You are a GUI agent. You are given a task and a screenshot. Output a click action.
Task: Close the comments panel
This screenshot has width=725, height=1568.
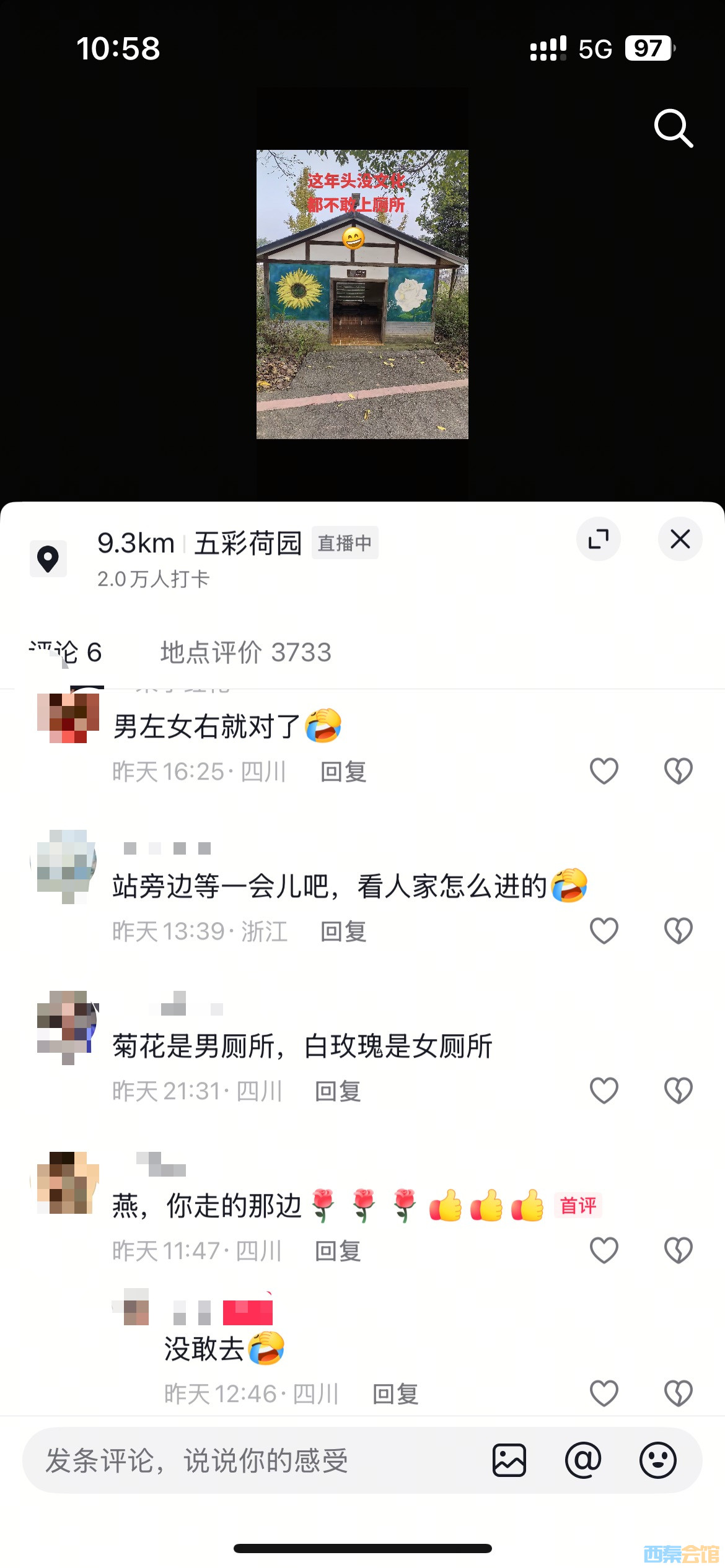click(x=680, y=539)
